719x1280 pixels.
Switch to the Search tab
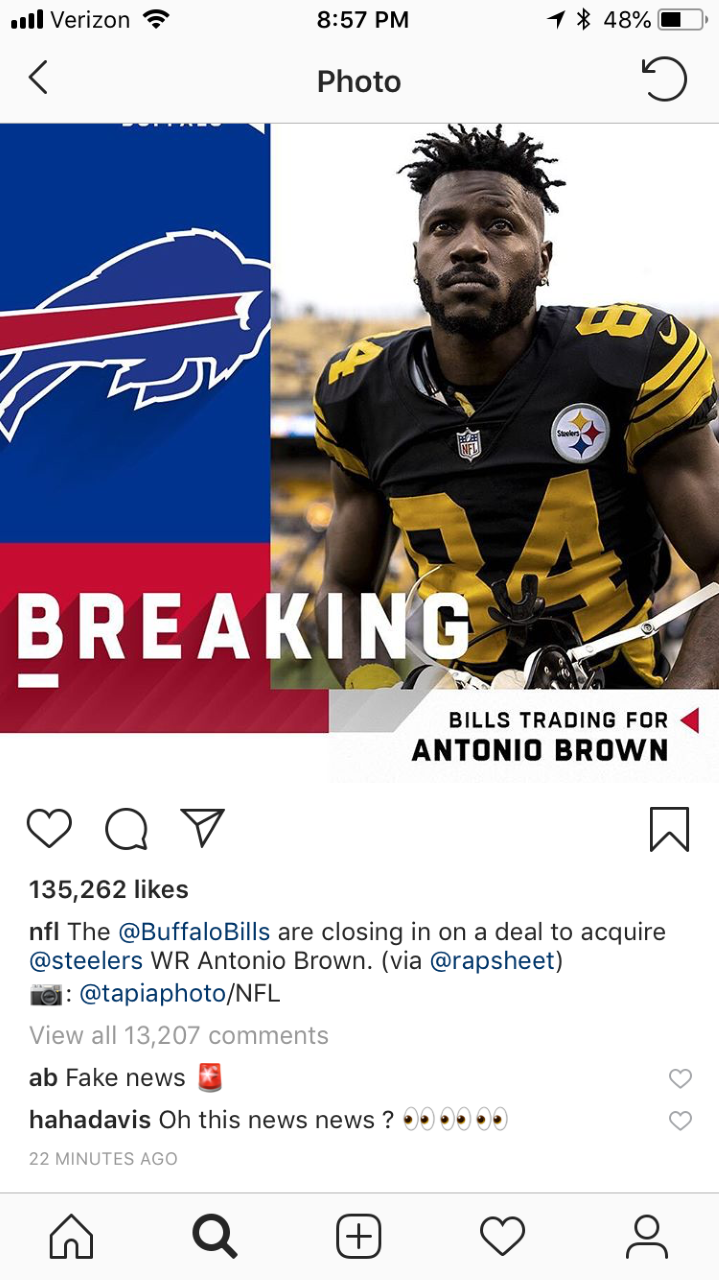215,1236
